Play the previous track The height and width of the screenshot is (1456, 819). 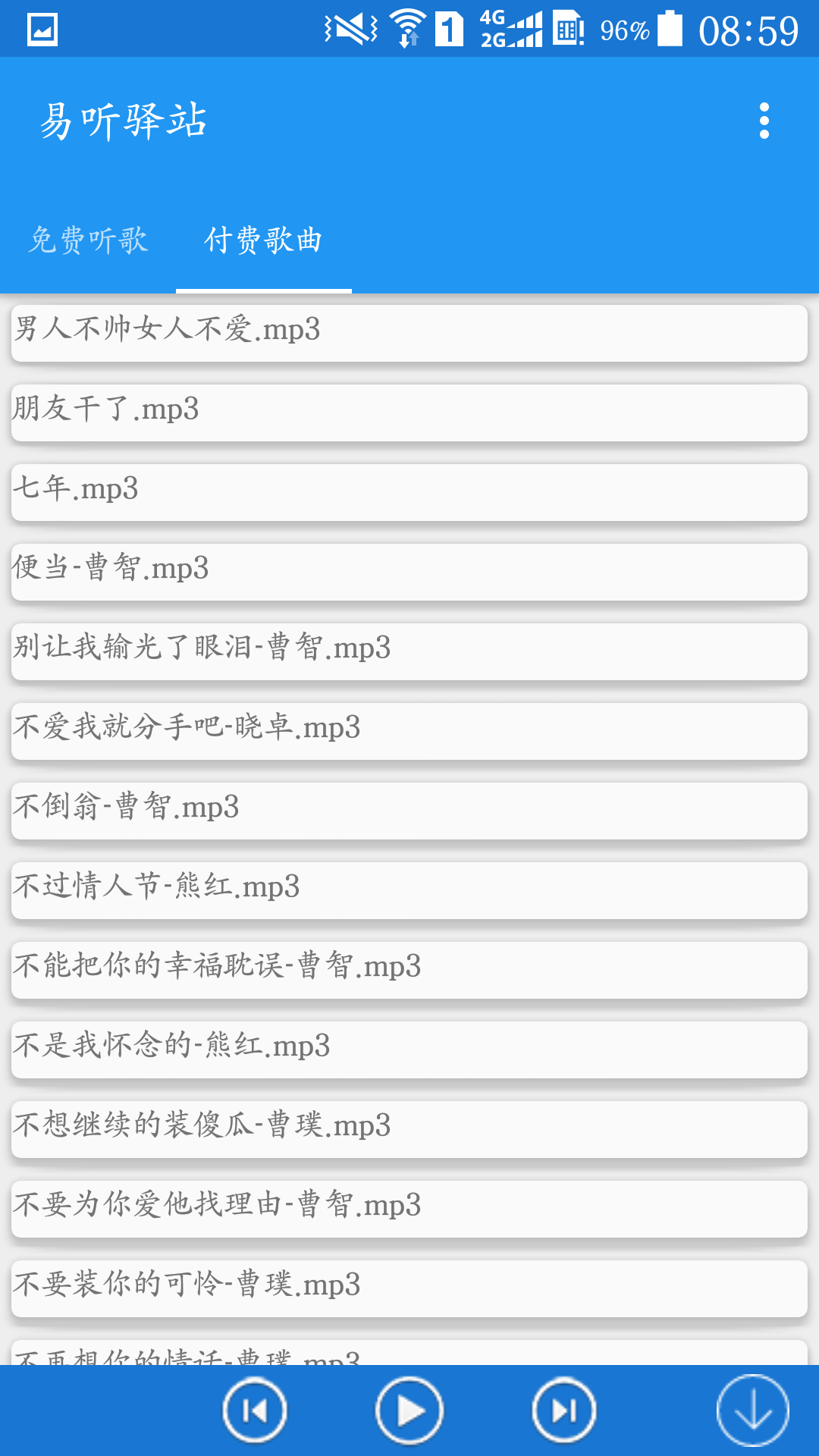[255, 1410]
